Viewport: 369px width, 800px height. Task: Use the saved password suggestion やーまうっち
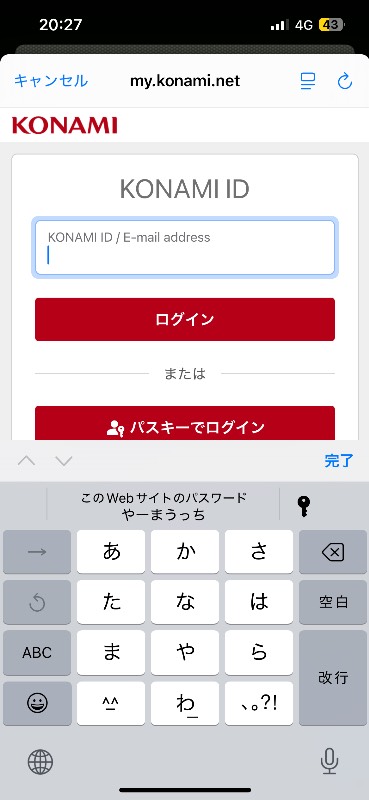tap(163, 506)
